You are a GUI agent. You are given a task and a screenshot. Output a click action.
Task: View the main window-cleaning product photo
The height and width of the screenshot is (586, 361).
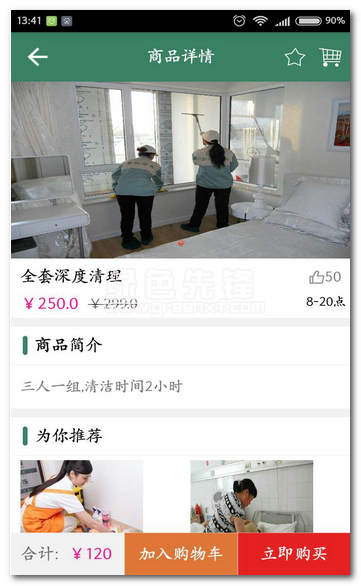pyautogui.click(x=180, y=170)
